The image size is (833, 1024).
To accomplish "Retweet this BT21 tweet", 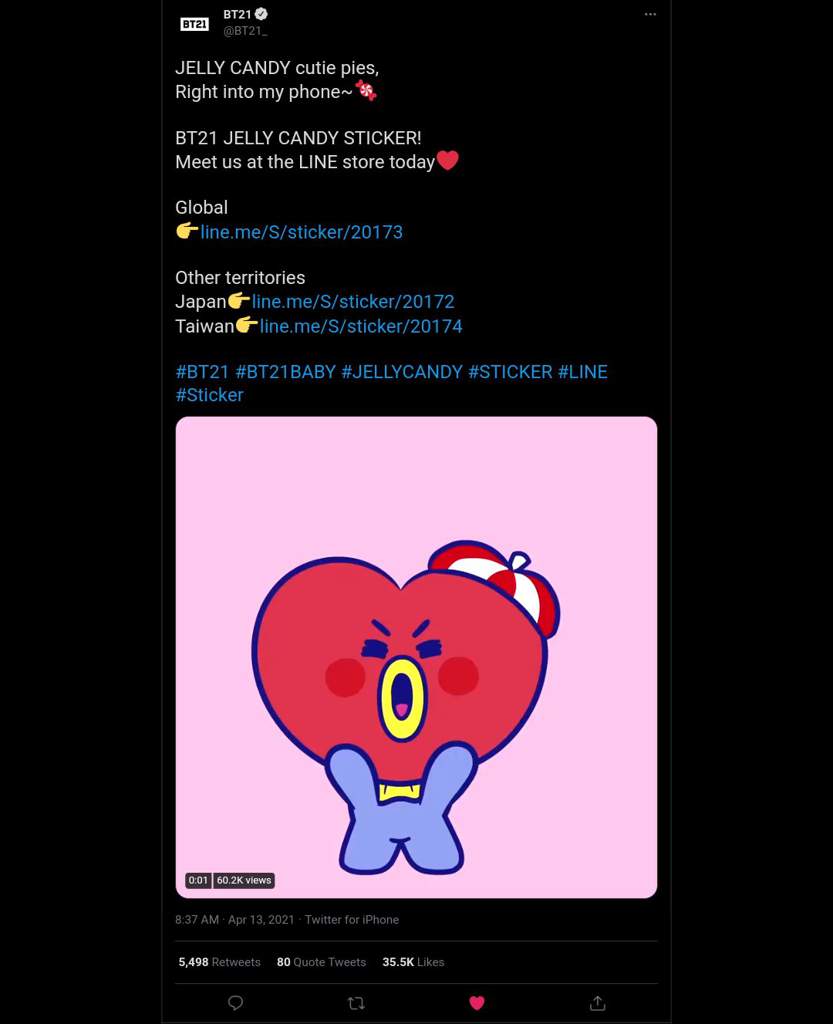I will point(355,1003).
